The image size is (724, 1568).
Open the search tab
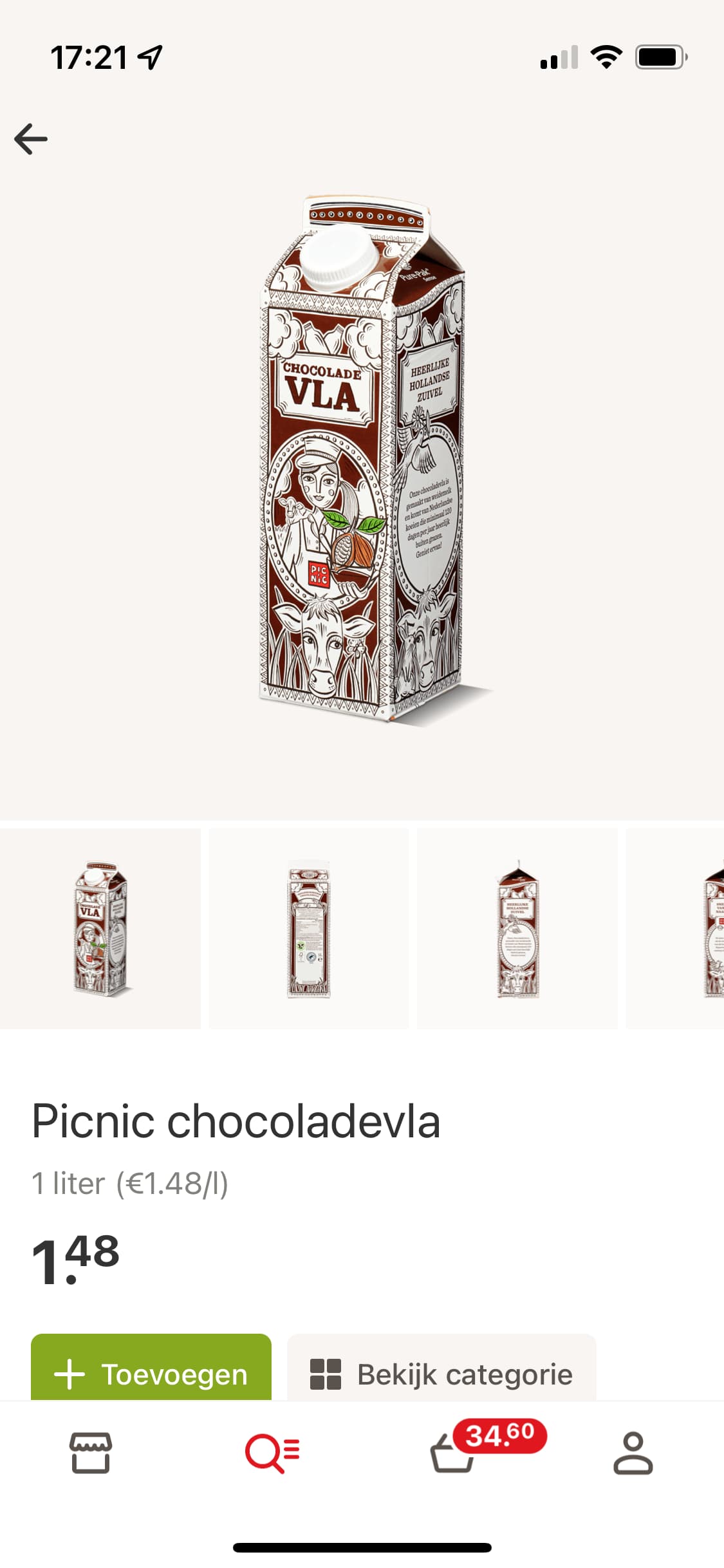coord(272,1453)
